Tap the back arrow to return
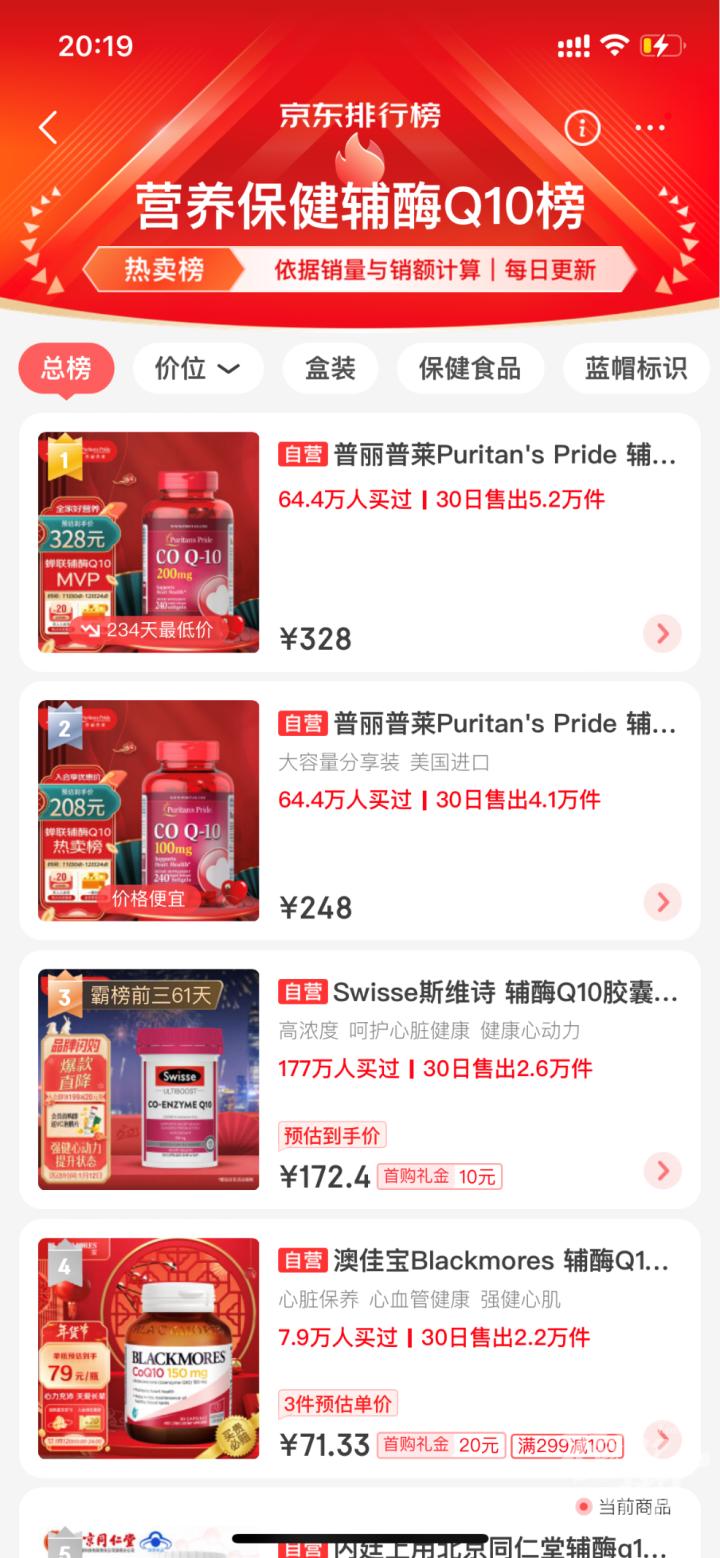720x1558 pixels. point(47,127)
